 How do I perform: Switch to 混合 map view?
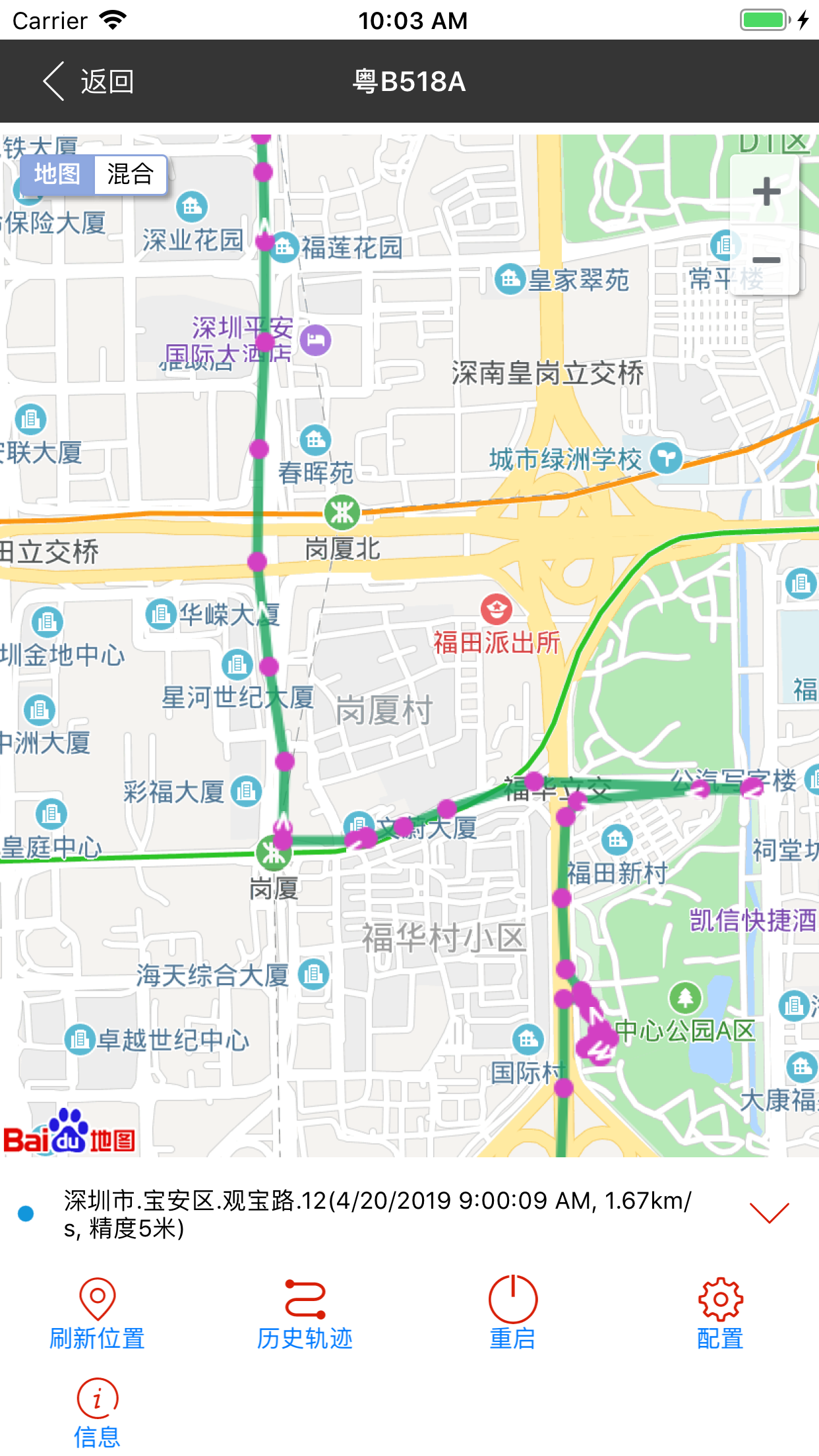tap(131, 175)
